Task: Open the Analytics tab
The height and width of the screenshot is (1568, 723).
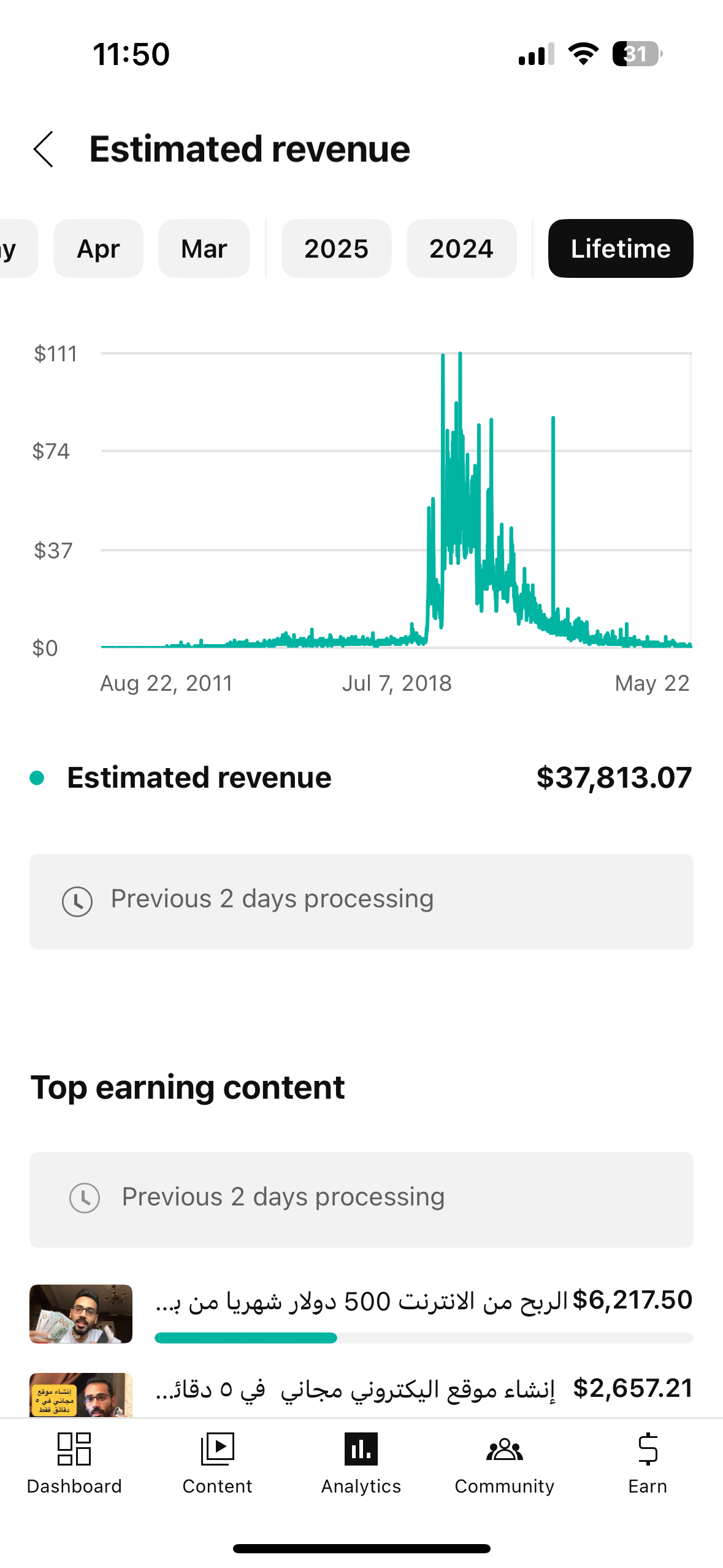Action: (361, 1464)
